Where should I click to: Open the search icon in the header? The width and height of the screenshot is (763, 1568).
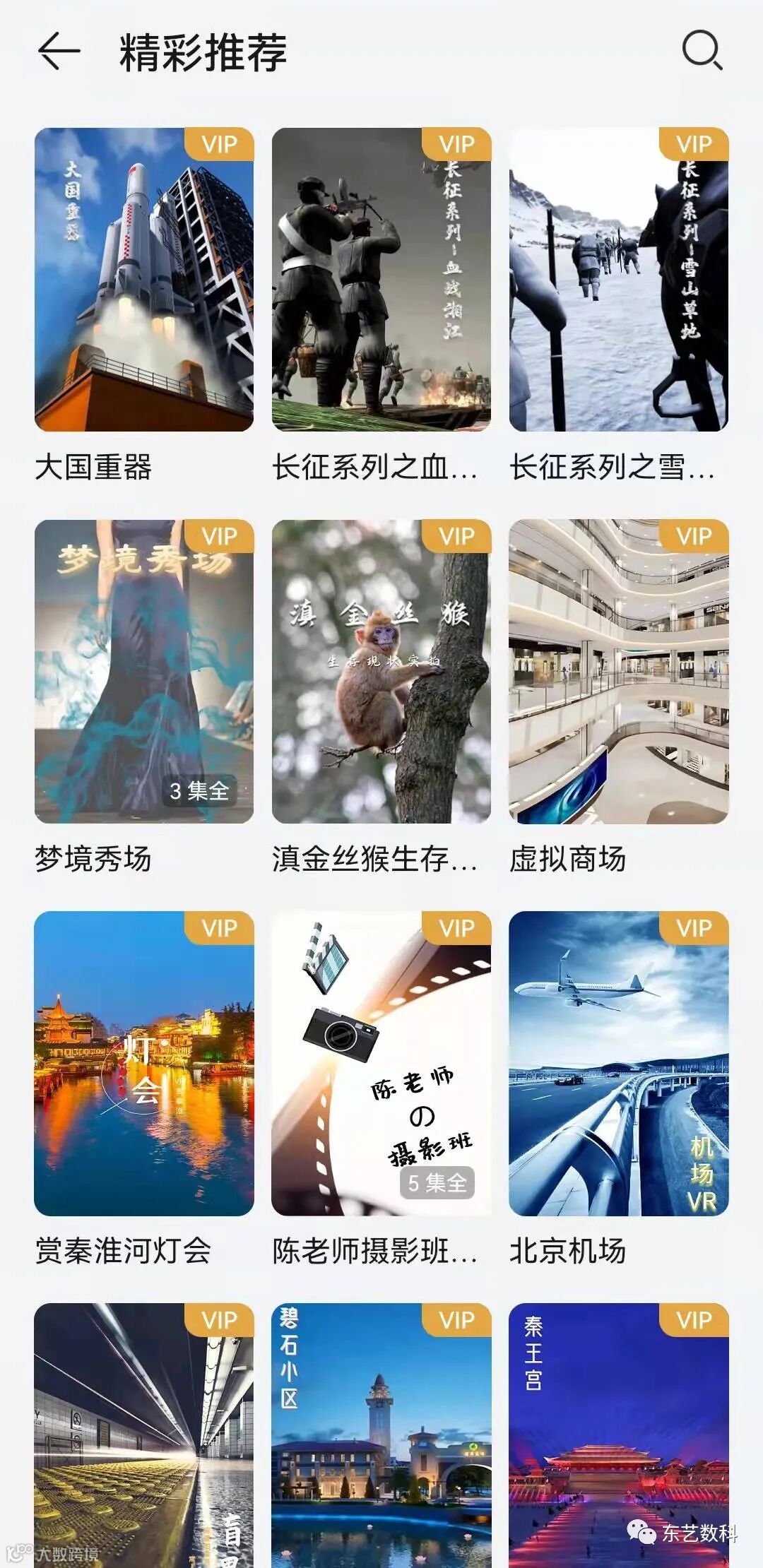[x=702, y=50]
